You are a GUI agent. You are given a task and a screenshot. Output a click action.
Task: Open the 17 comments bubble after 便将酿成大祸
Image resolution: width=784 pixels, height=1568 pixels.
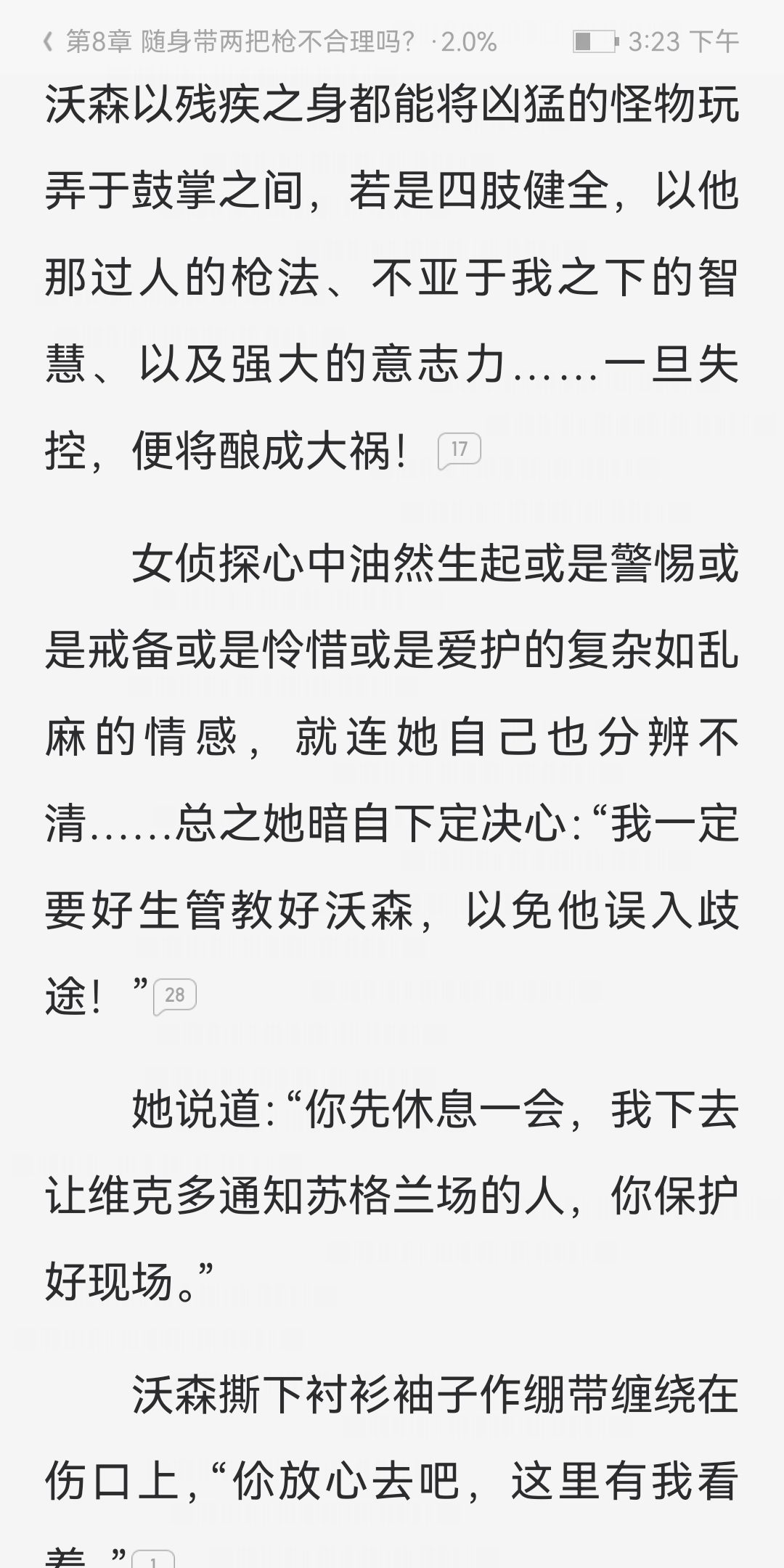(x=459, y=451)
